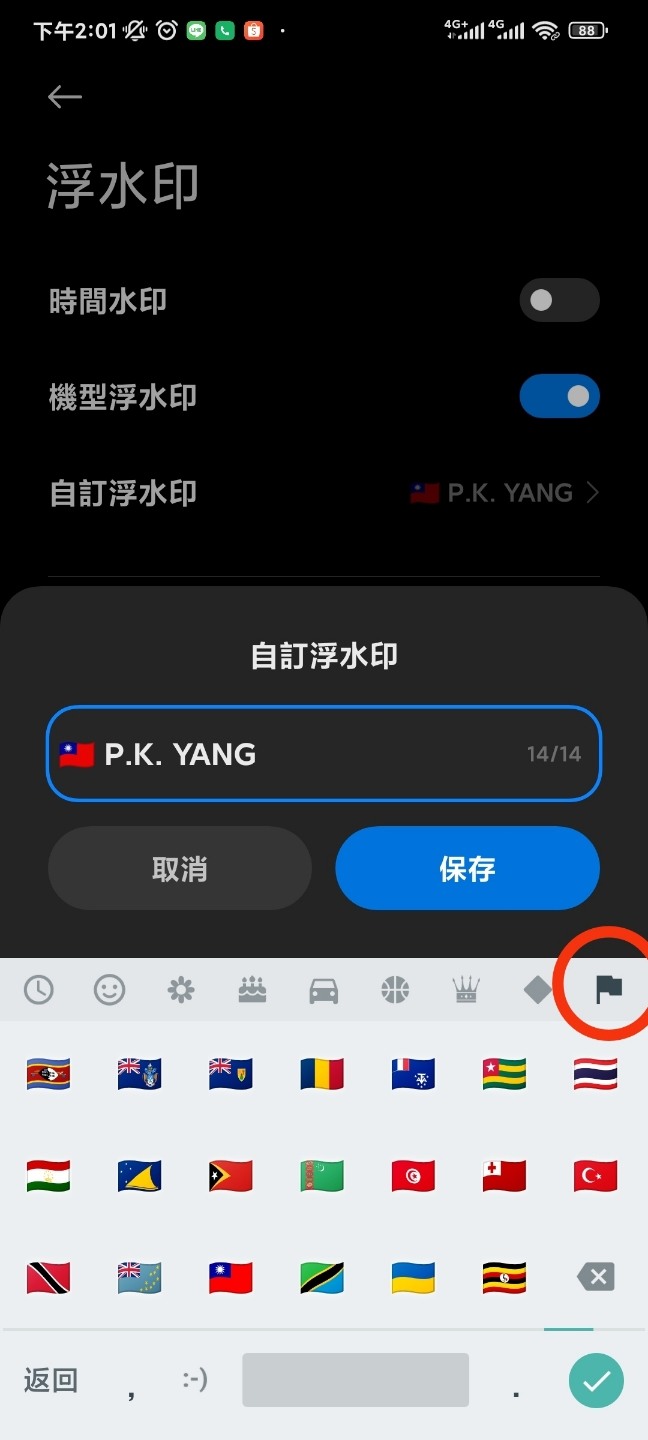This screenshot has width=648, height=1440.
Task: Open the diamond symbols emoji tab
Action: coord(538,990)
